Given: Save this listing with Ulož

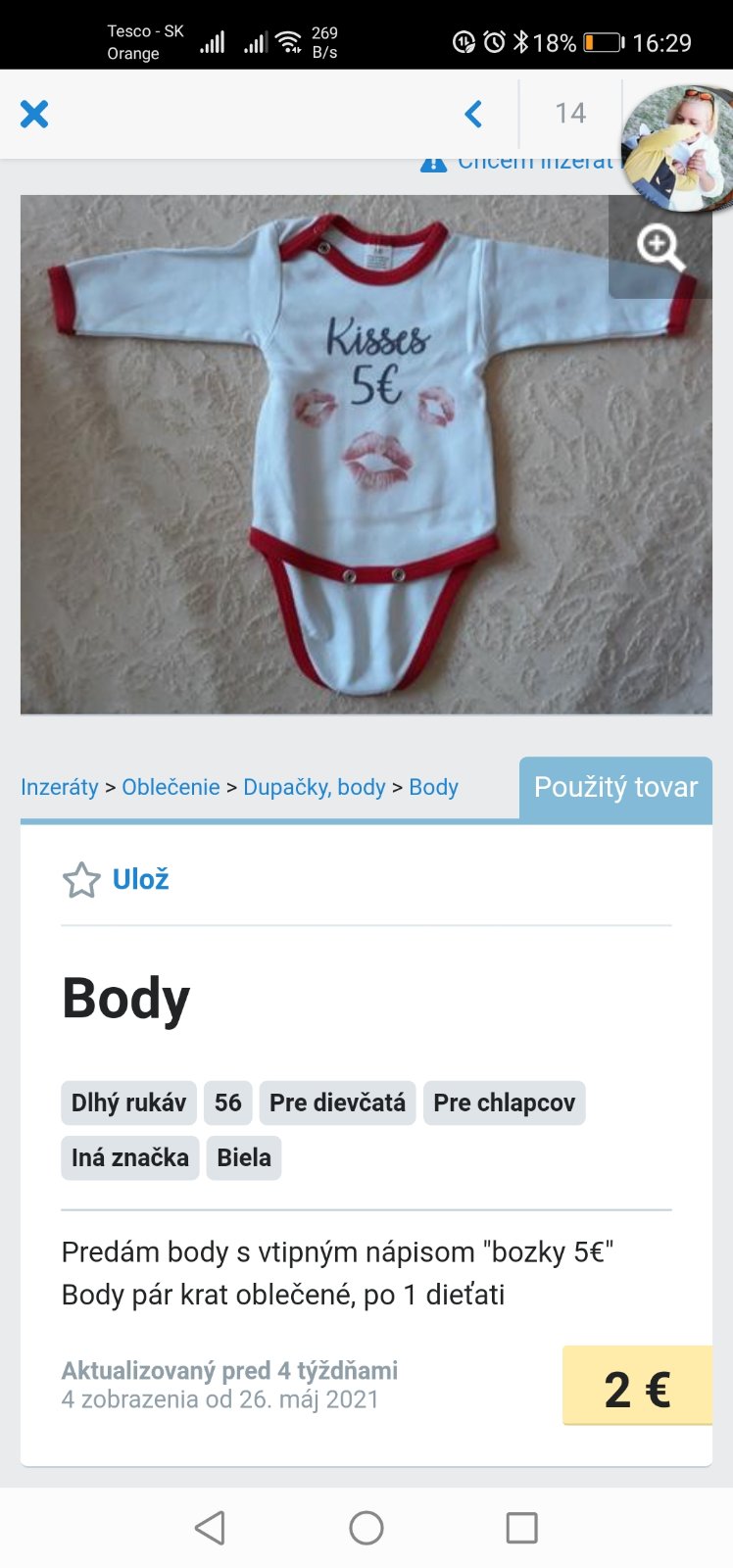Looking at the screenshot, I should [x=117, y=879].
